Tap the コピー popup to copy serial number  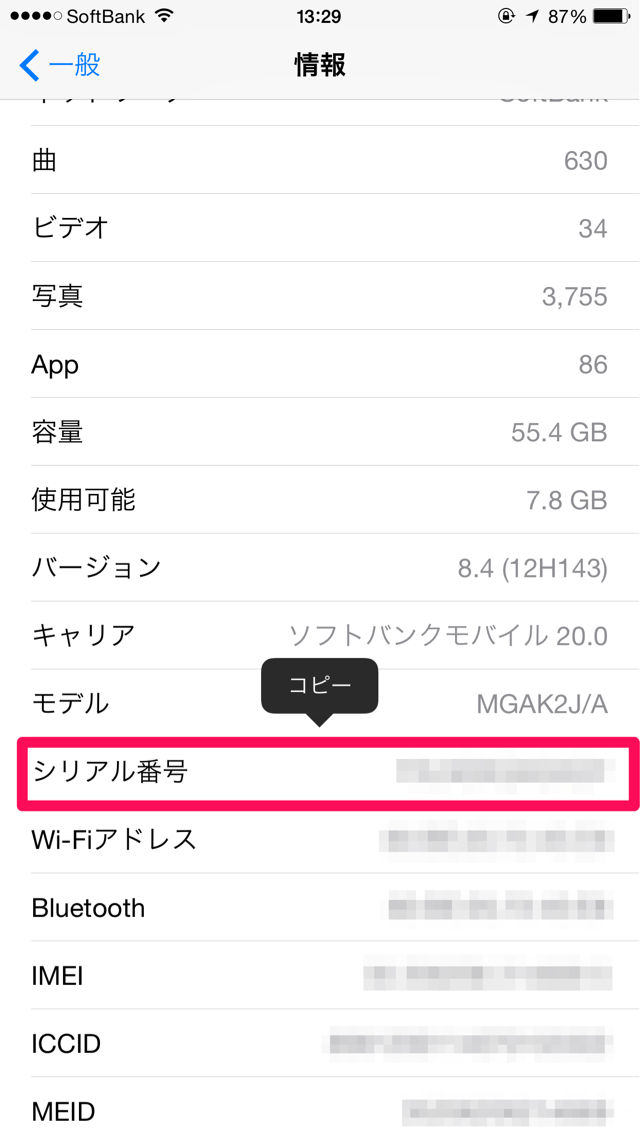[320, 685]
